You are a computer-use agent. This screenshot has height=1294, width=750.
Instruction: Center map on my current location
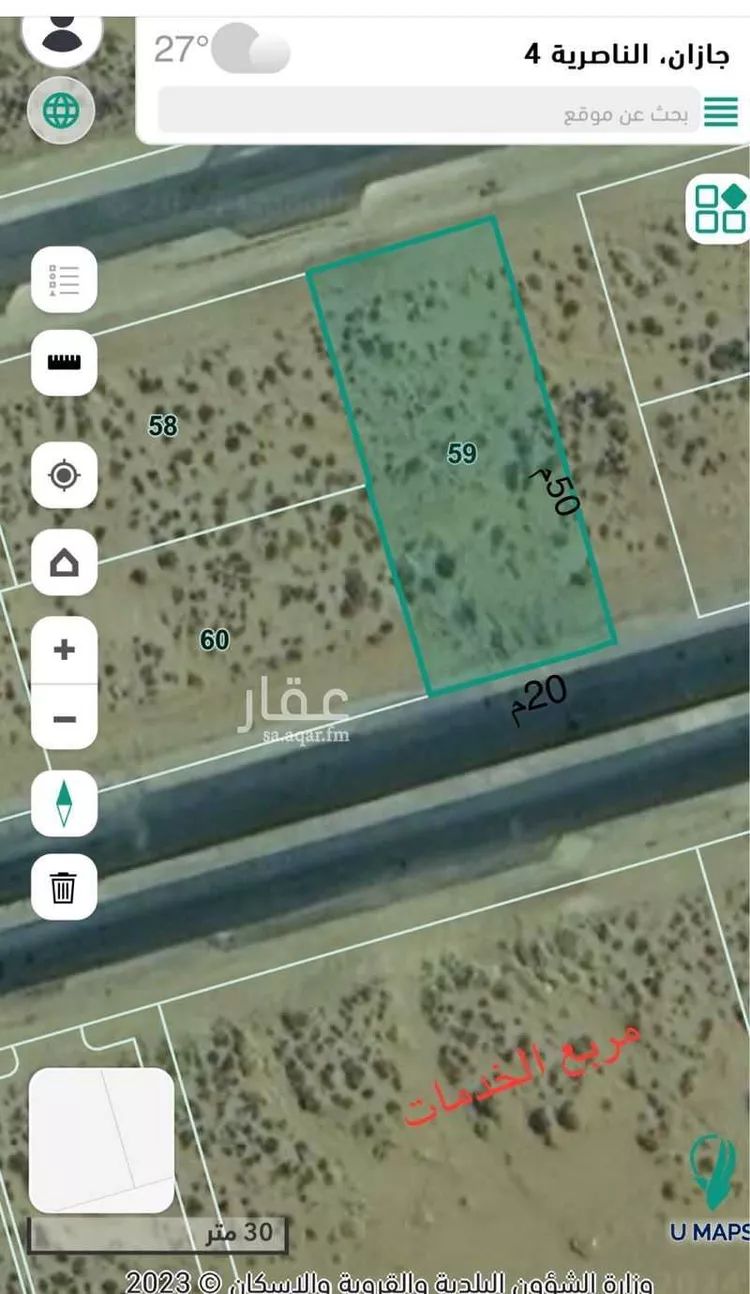[x=64, y=475]
